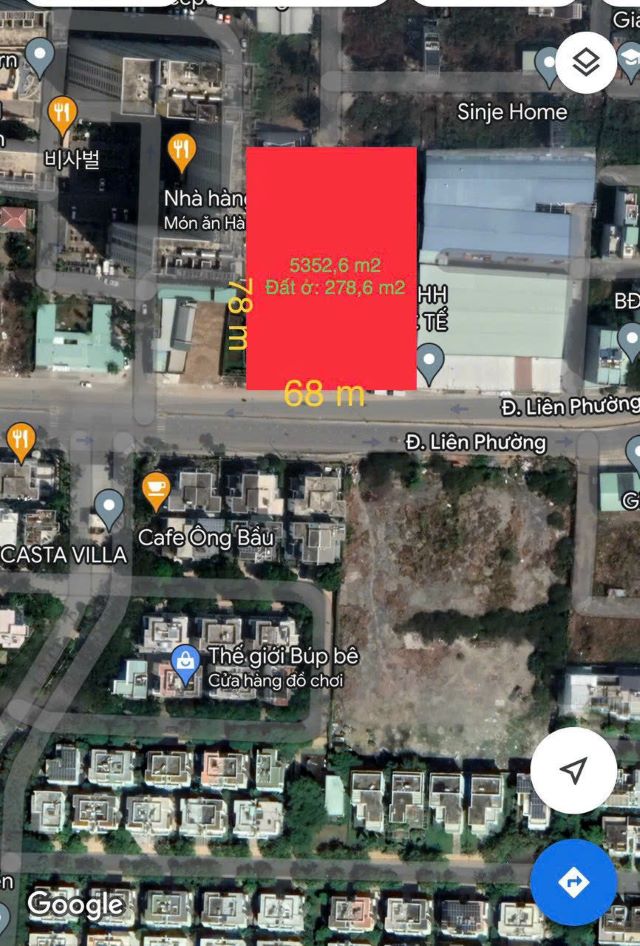The image size is (640, 946).
Task: Open the Sinje Home place pin
Action: (548, 66)
